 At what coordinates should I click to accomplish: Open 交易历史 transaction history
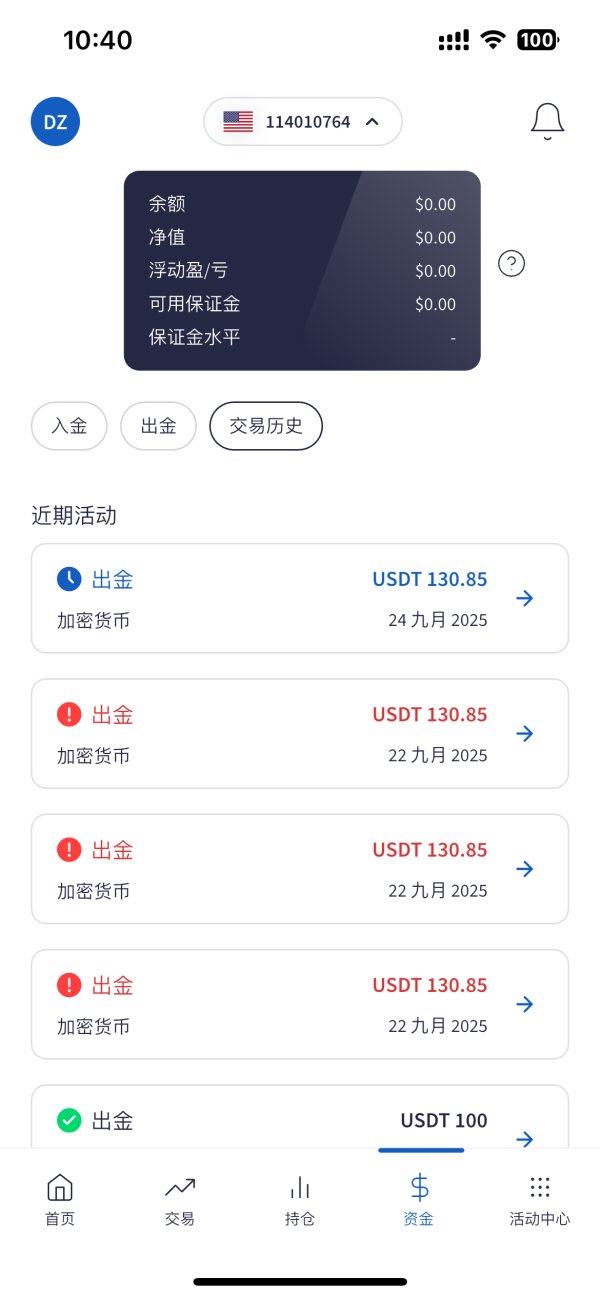266,426
